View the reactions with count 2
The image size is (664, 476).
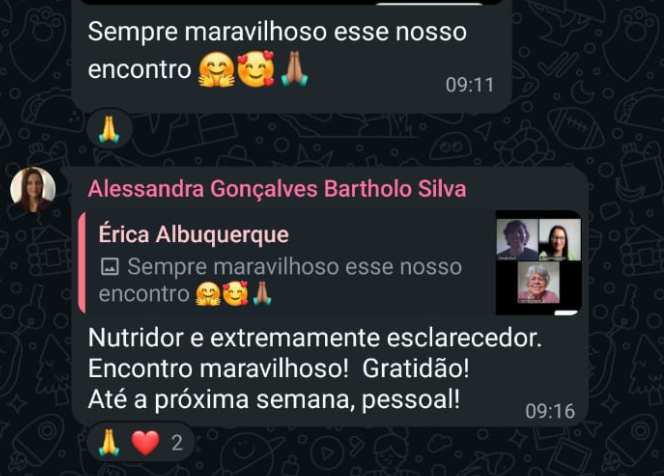pos(140,442)
